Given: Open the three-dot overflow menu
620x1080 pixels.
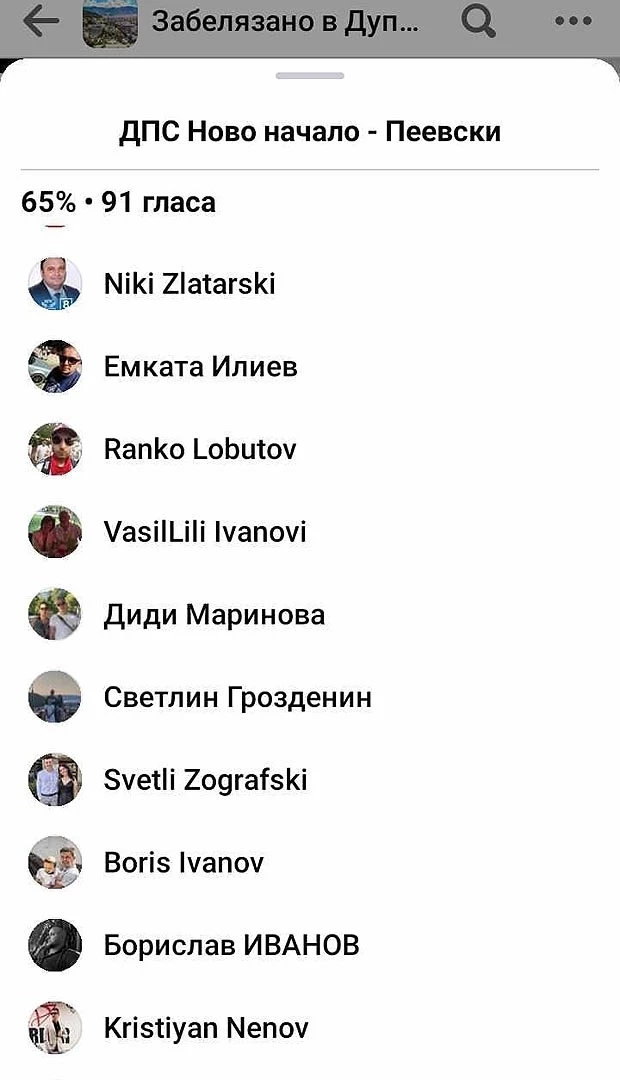Looking at the screenshot, I should (572, 22).
